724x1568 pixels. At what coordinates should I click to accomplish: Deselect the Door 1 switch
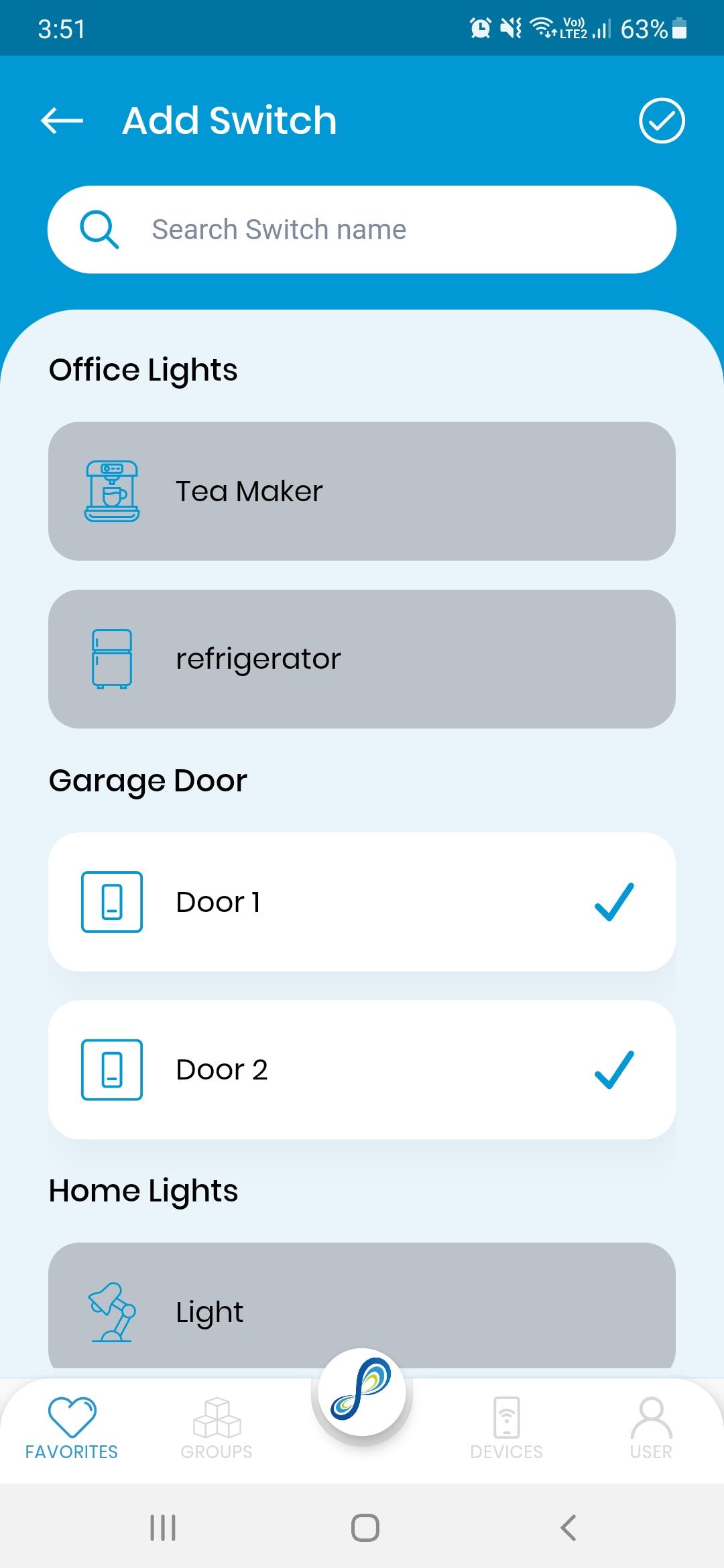pos(362,902)
